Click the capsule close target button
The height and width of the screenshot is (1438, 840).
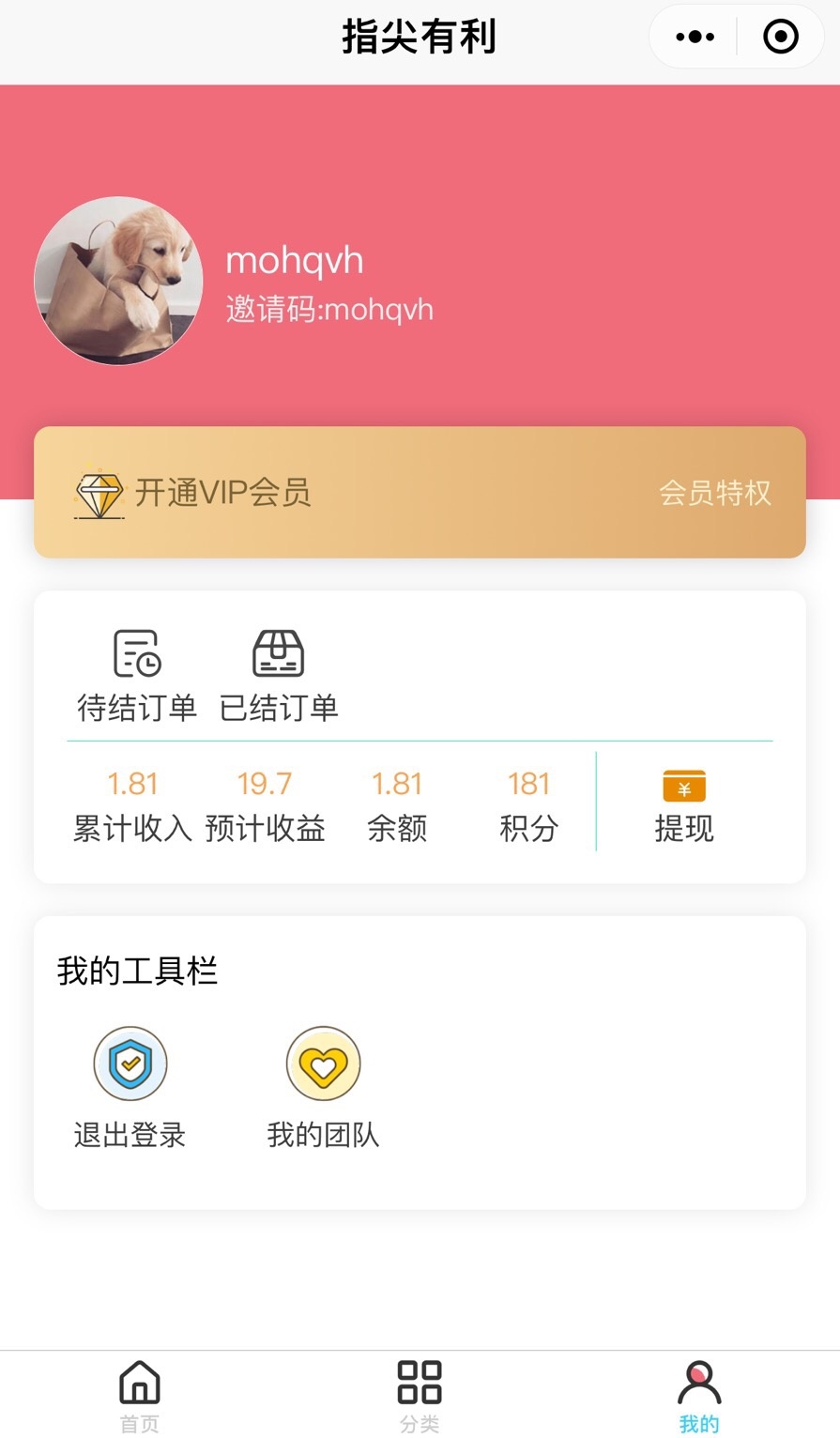coord(780,36)
